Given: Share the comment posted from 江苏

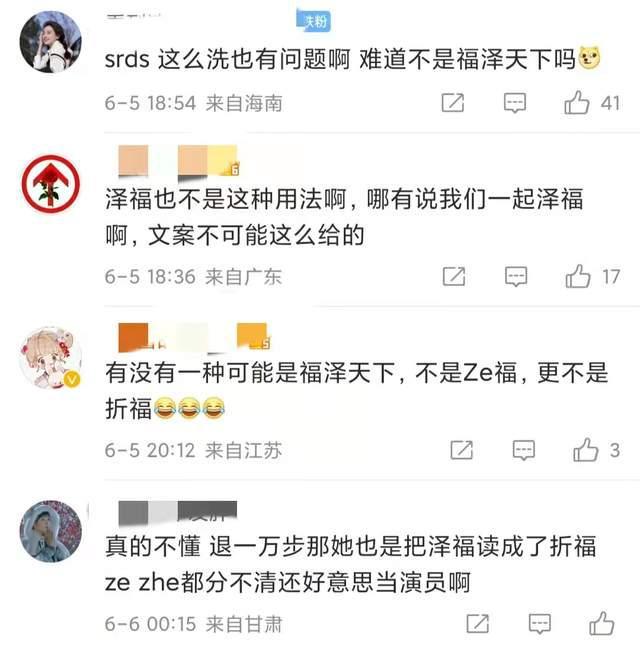Looking at the screenshot, I should 461,451.
